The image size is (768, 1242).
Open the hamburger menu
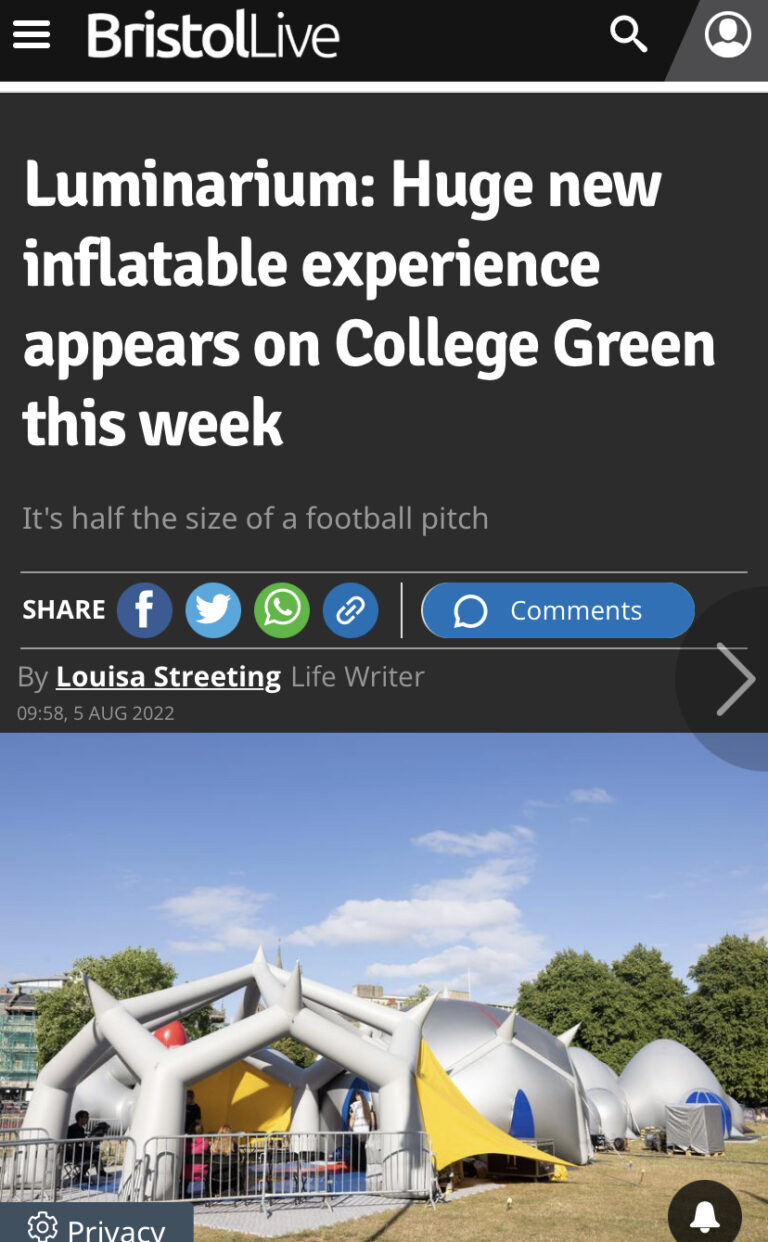(x=31, y=36)
